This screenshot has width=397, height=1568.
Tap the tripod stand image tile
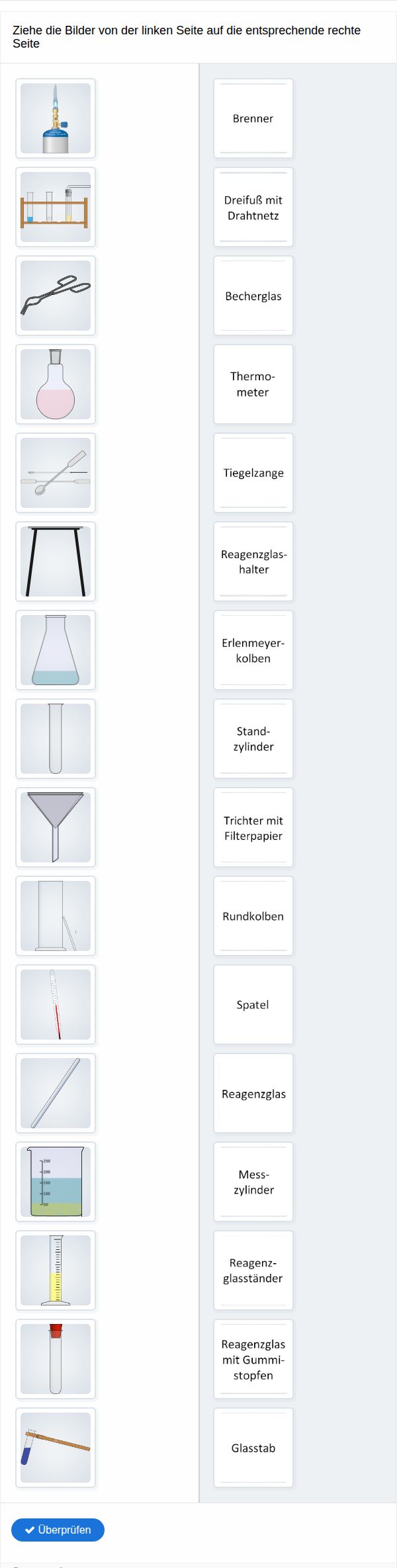point(56,561)
